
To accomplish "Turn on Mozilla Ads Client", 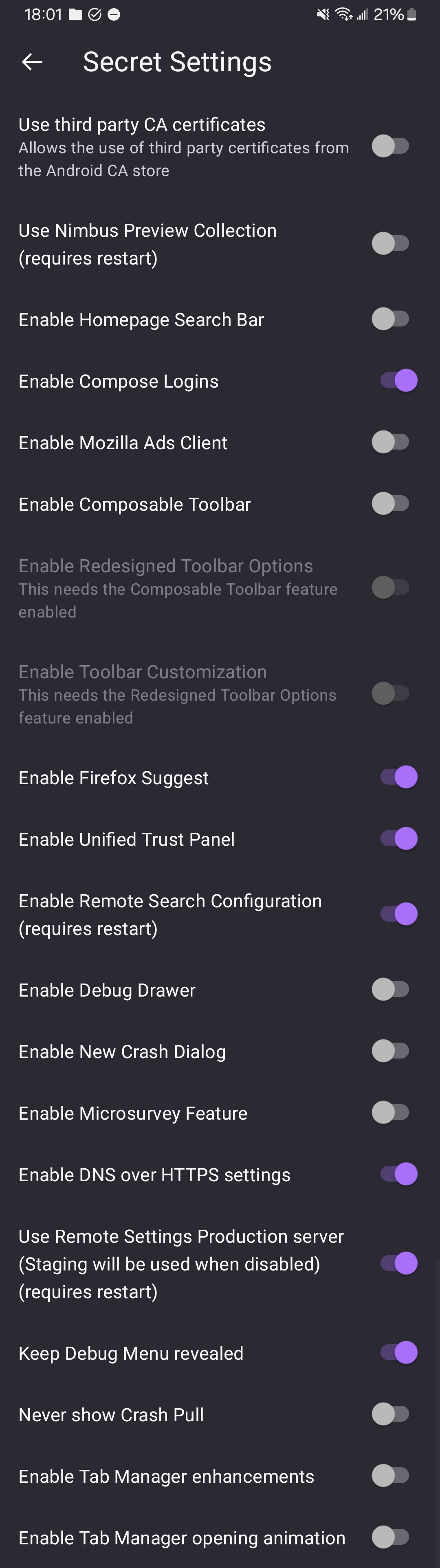I will [391, 442].
